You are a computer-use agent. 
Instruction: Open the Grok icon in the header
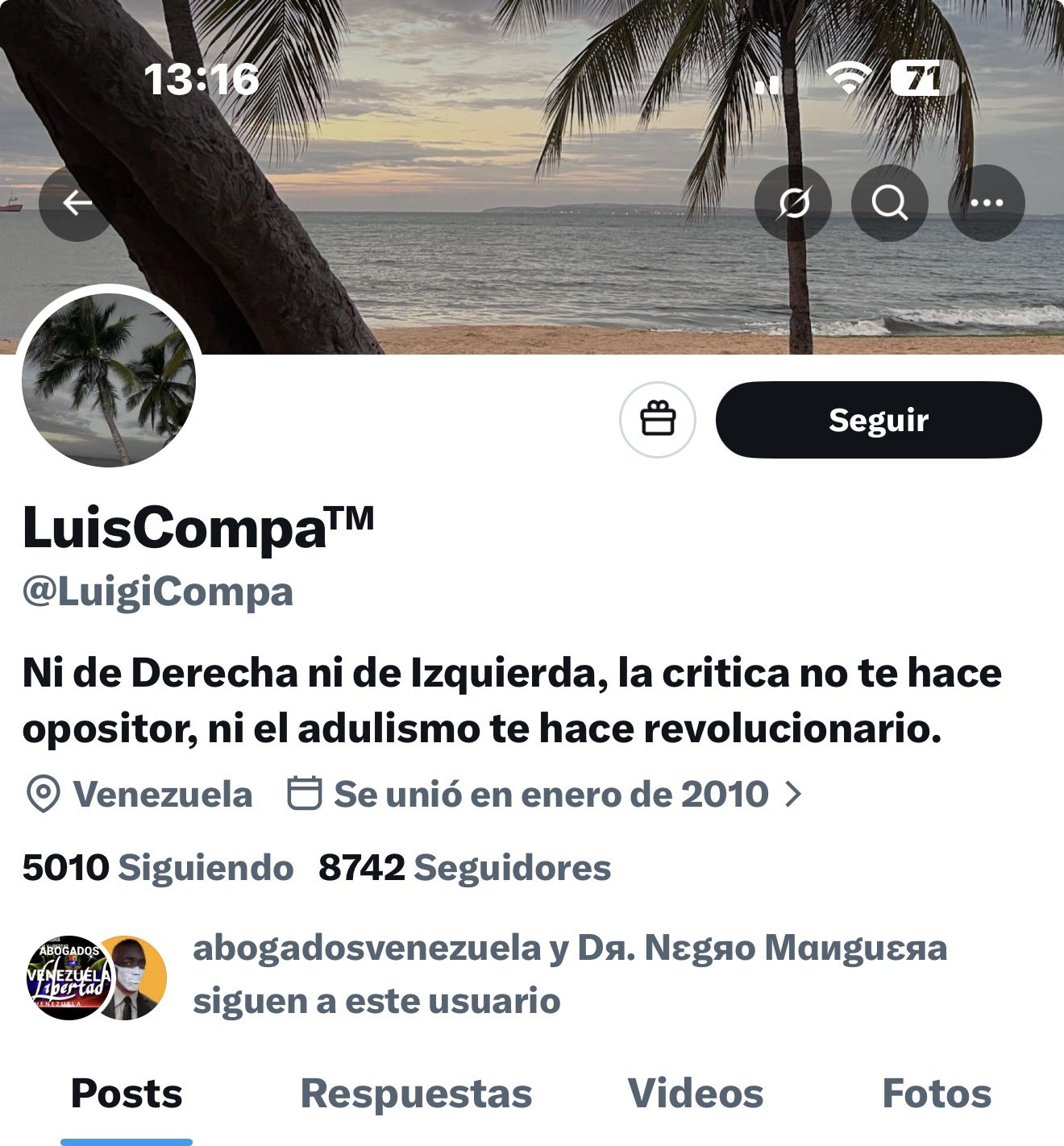793,203
